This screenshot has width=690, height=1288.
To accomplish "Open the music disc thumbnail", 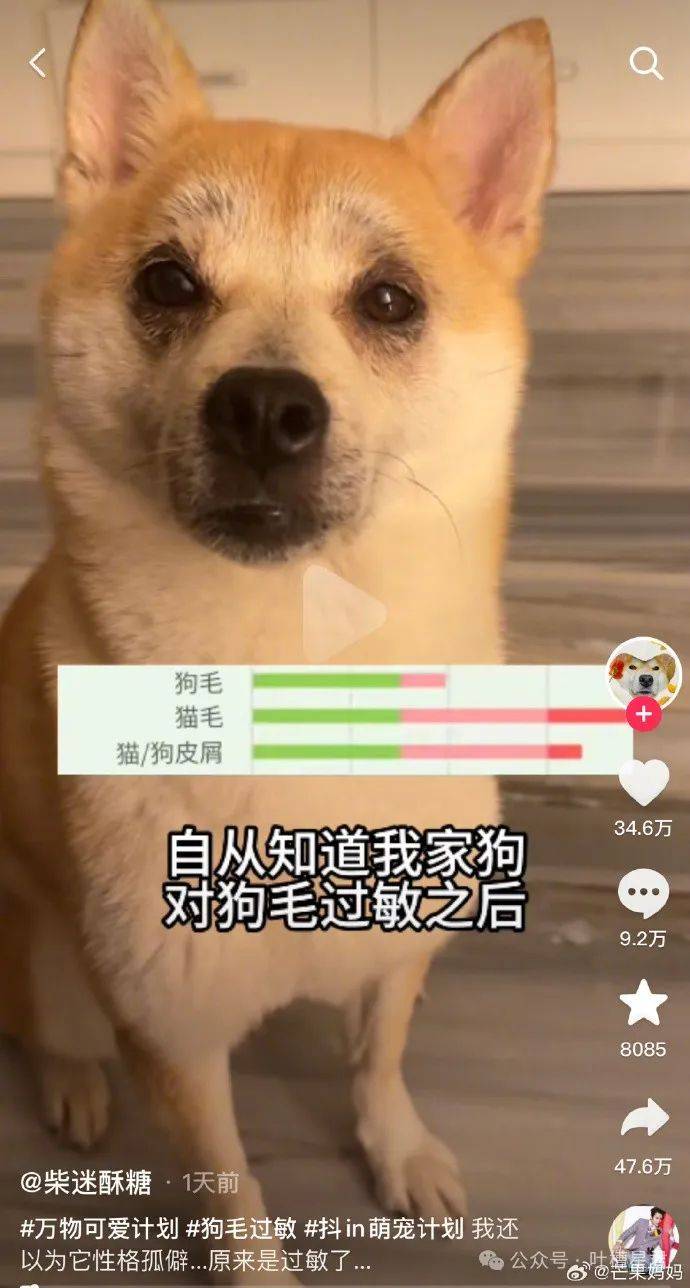I will tap(643, 1238).
